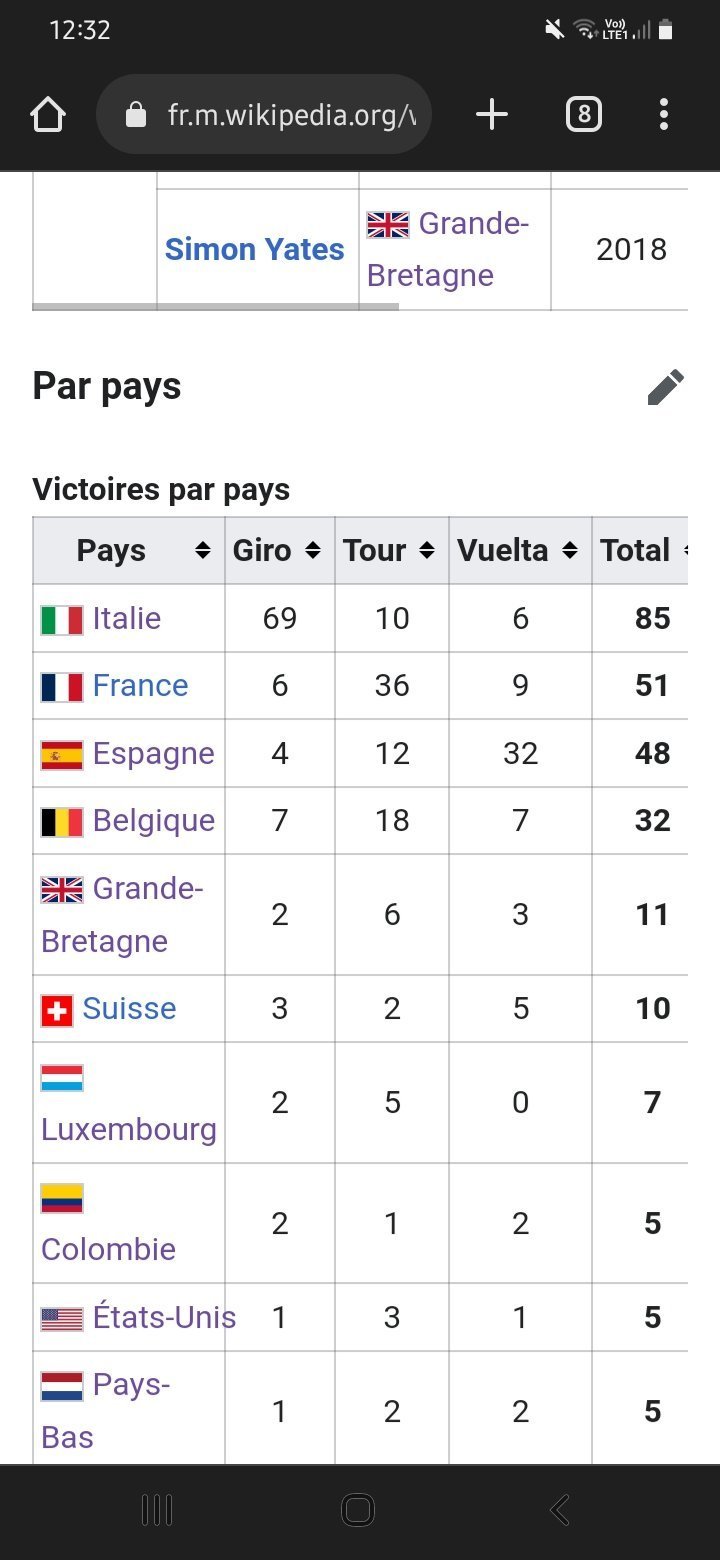Follow the États-Unis link
This screenshot has height=1560, width=720.
point(164,1317)
